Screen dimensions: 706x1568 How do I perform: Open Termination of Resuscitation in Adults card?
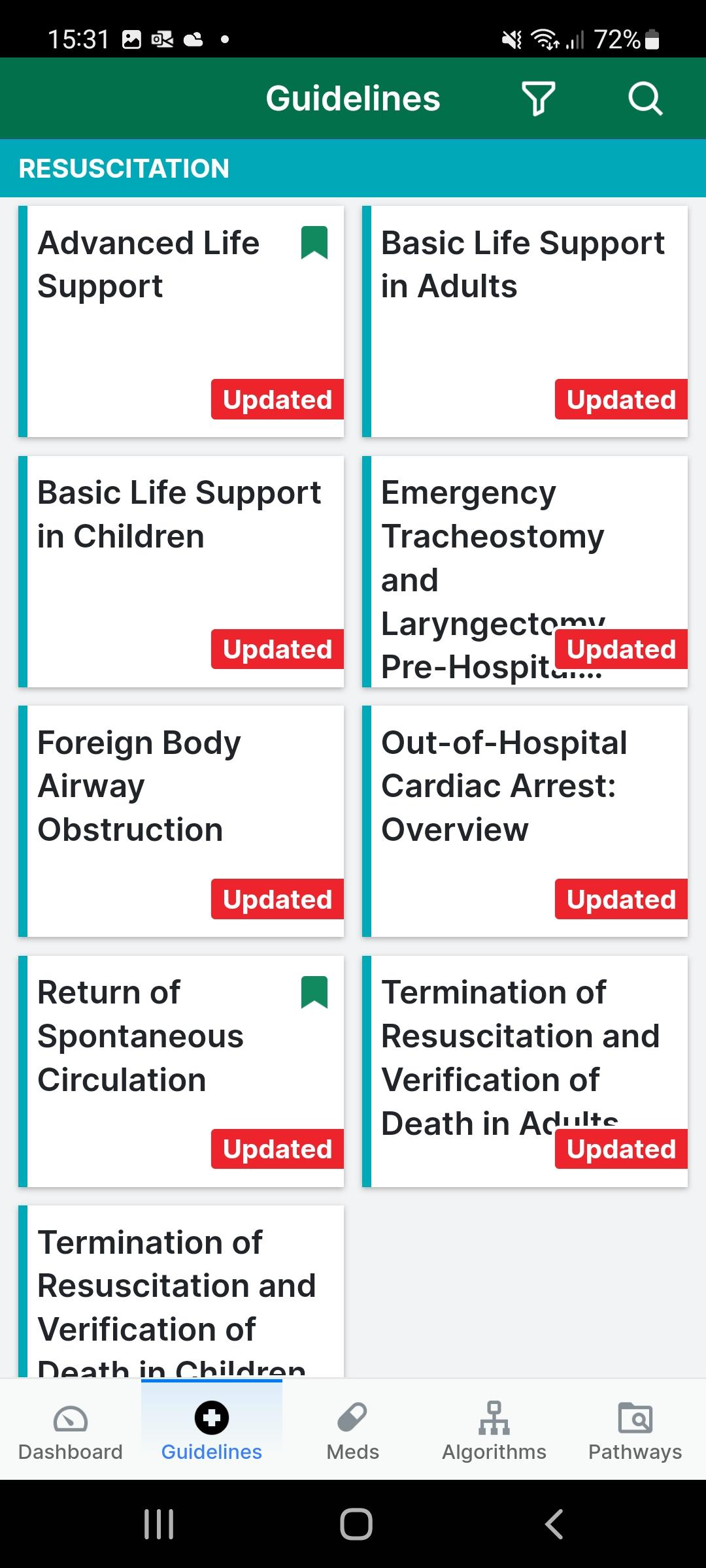525,1071
